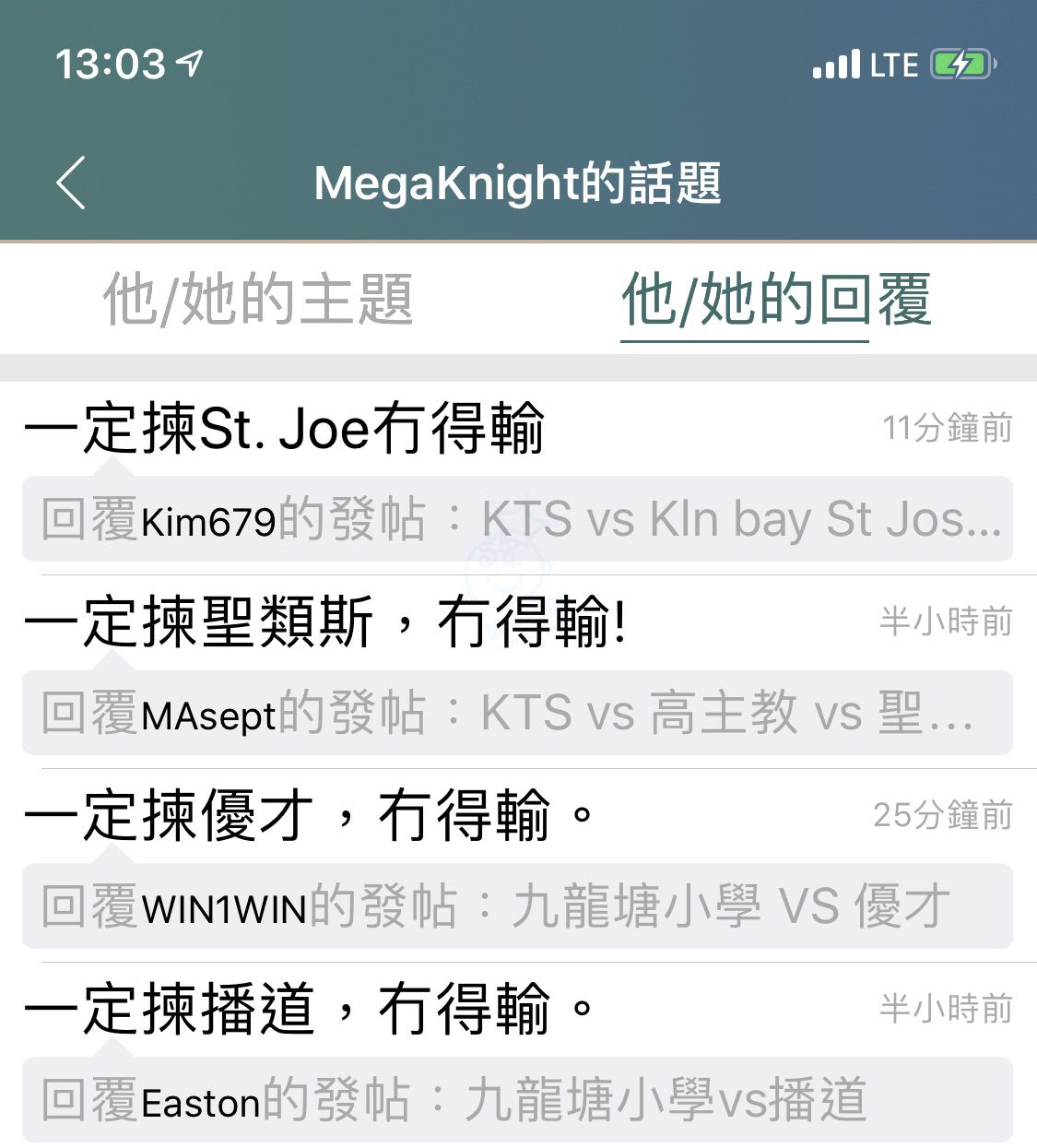The width and height of the screenshot is (1037, 1148).
Task: Open Easton's quoted post 九龍塘小學vs播道
Action: click(x=518, y=1100)
